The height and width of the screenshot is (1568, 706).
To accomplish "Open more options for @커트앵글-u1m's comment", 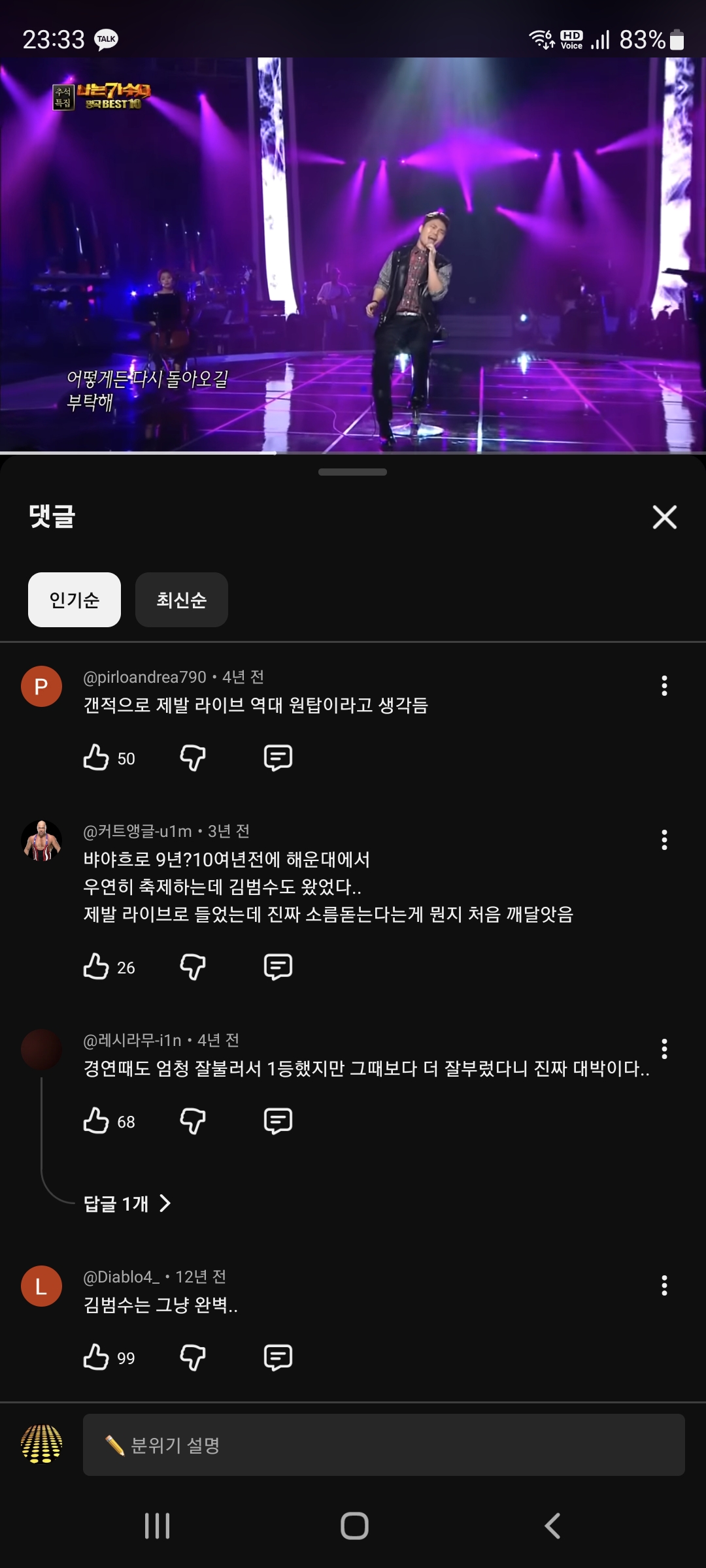I will coord(664,840).
